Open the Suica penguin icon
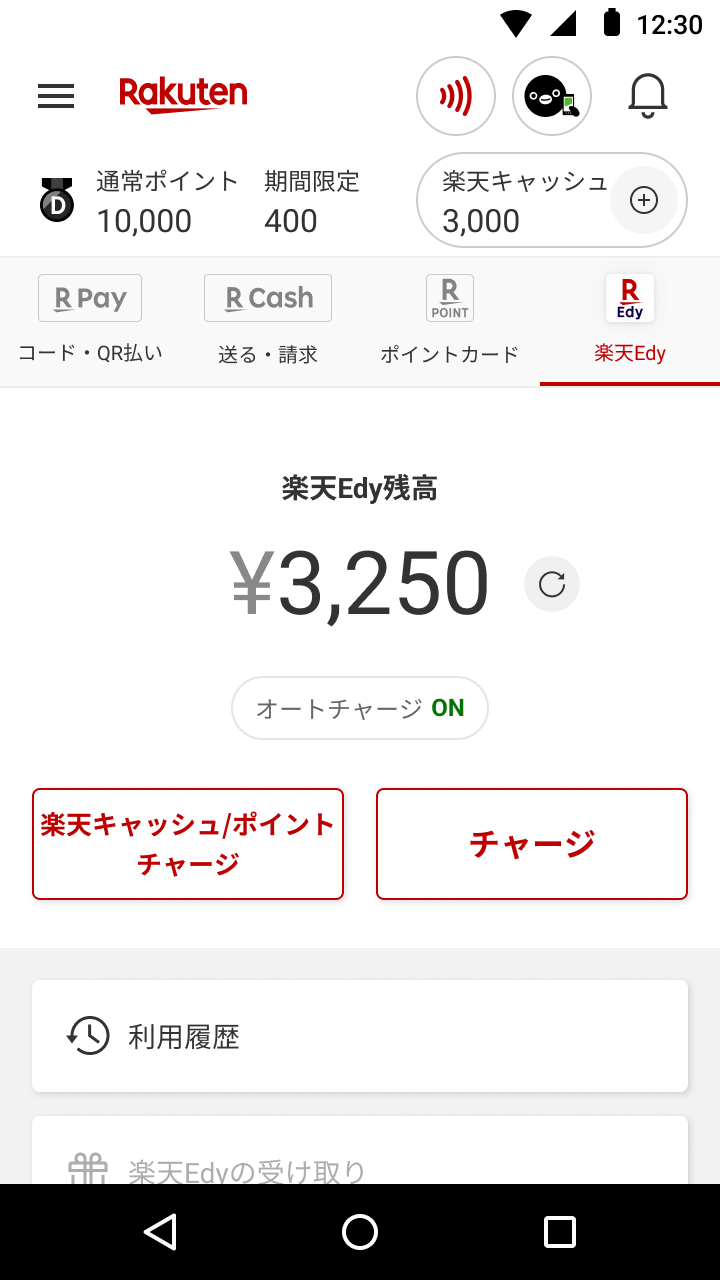Image resolution: width=720 pixels, height=1280 pixels. (x=552, y=96)
